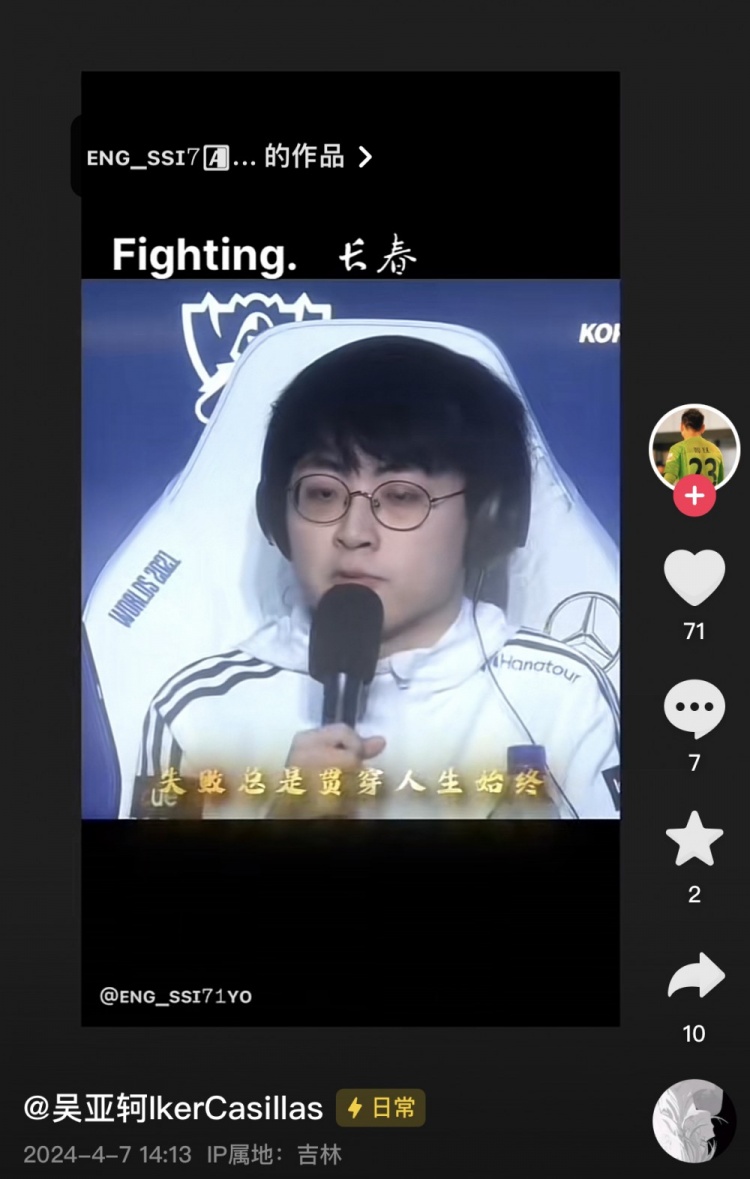
Task: Follow the creator via the red plus badge
Action: [694, 496]
